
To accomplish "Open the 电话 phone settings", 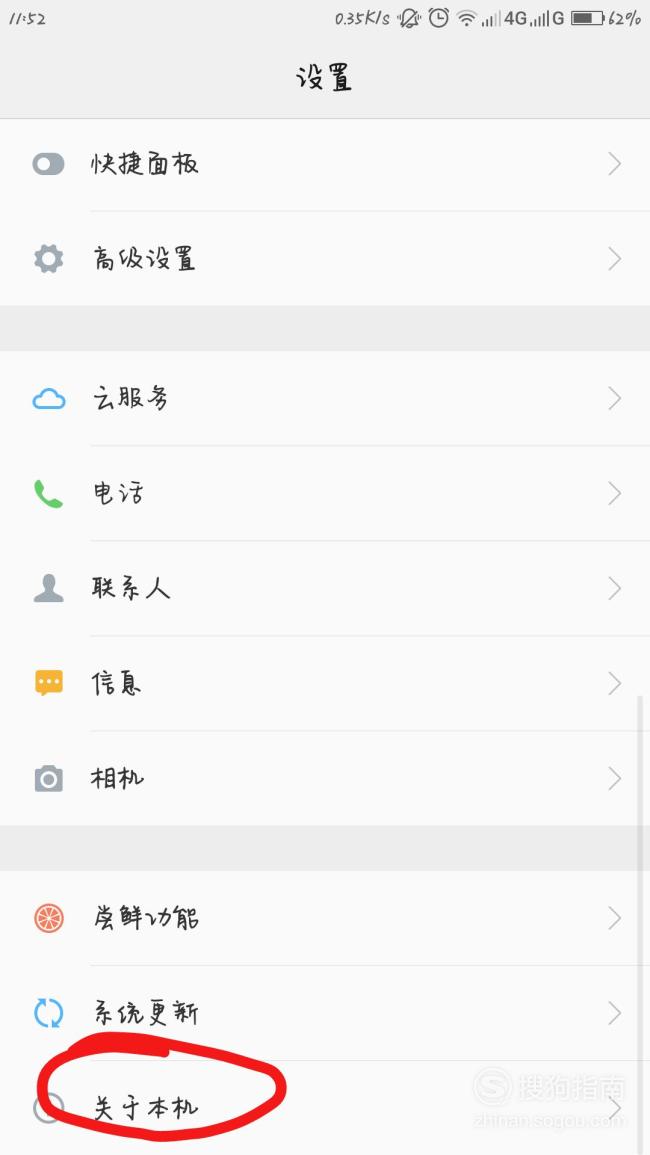I will [325, 493].
